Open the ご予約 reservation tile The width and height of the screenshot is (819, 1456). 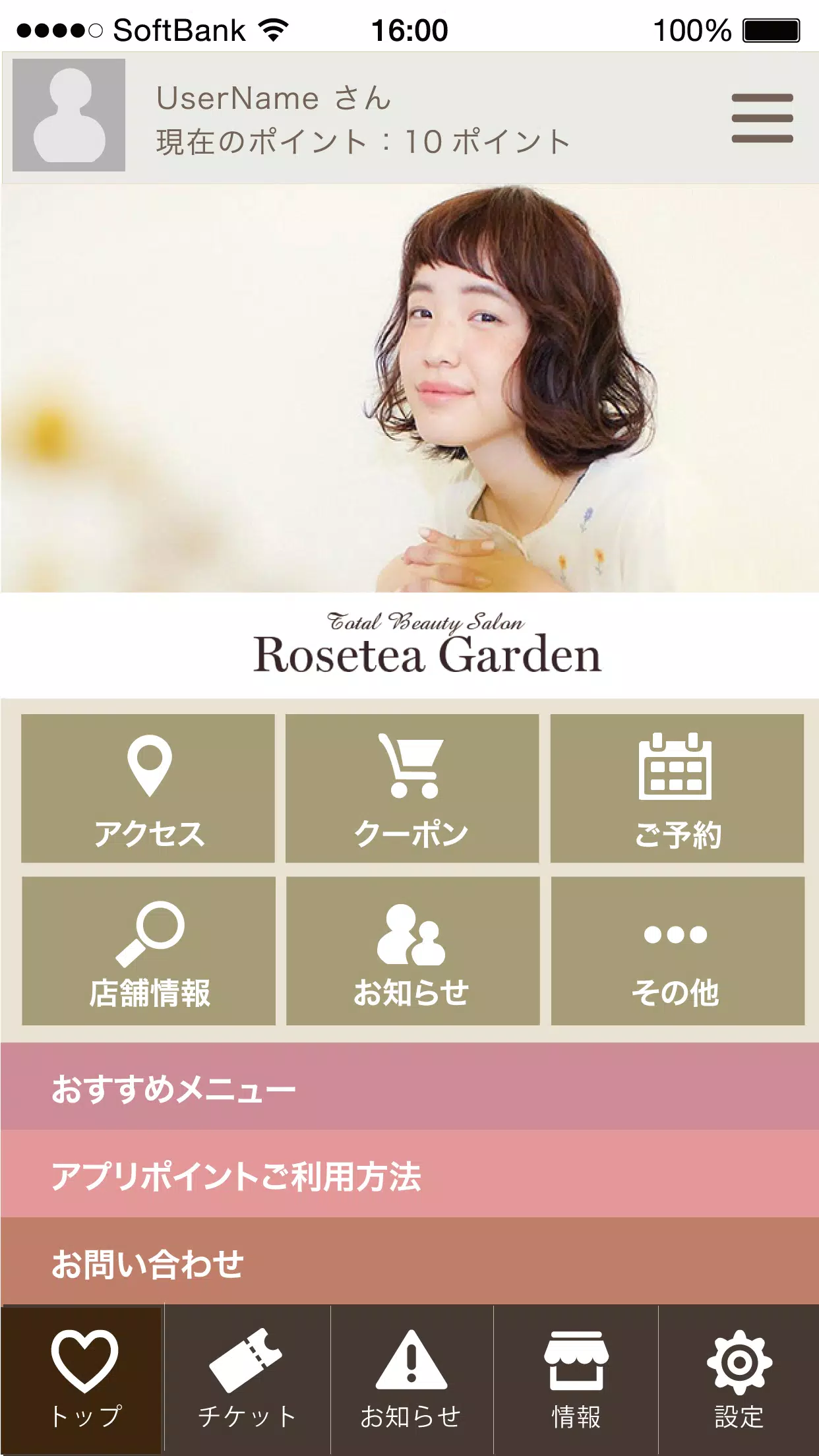677,788
